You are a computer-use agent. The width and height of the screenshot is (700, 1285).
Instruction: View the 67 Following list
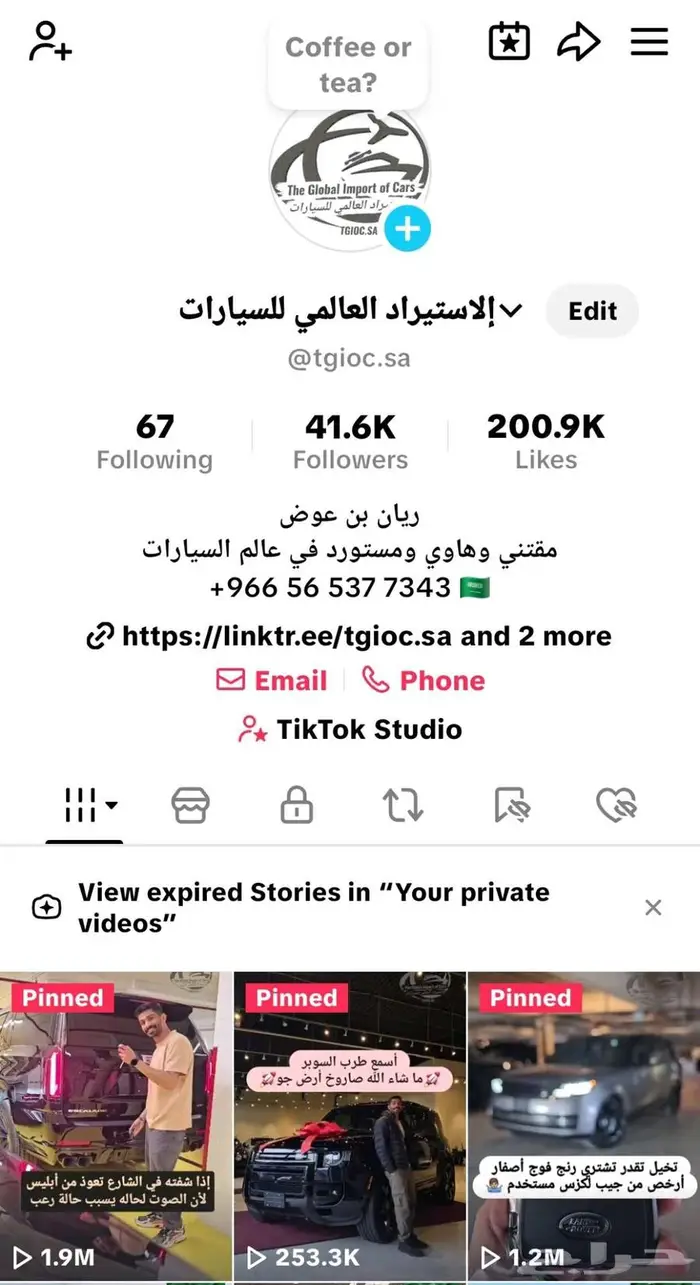click(x=154, y=442)
